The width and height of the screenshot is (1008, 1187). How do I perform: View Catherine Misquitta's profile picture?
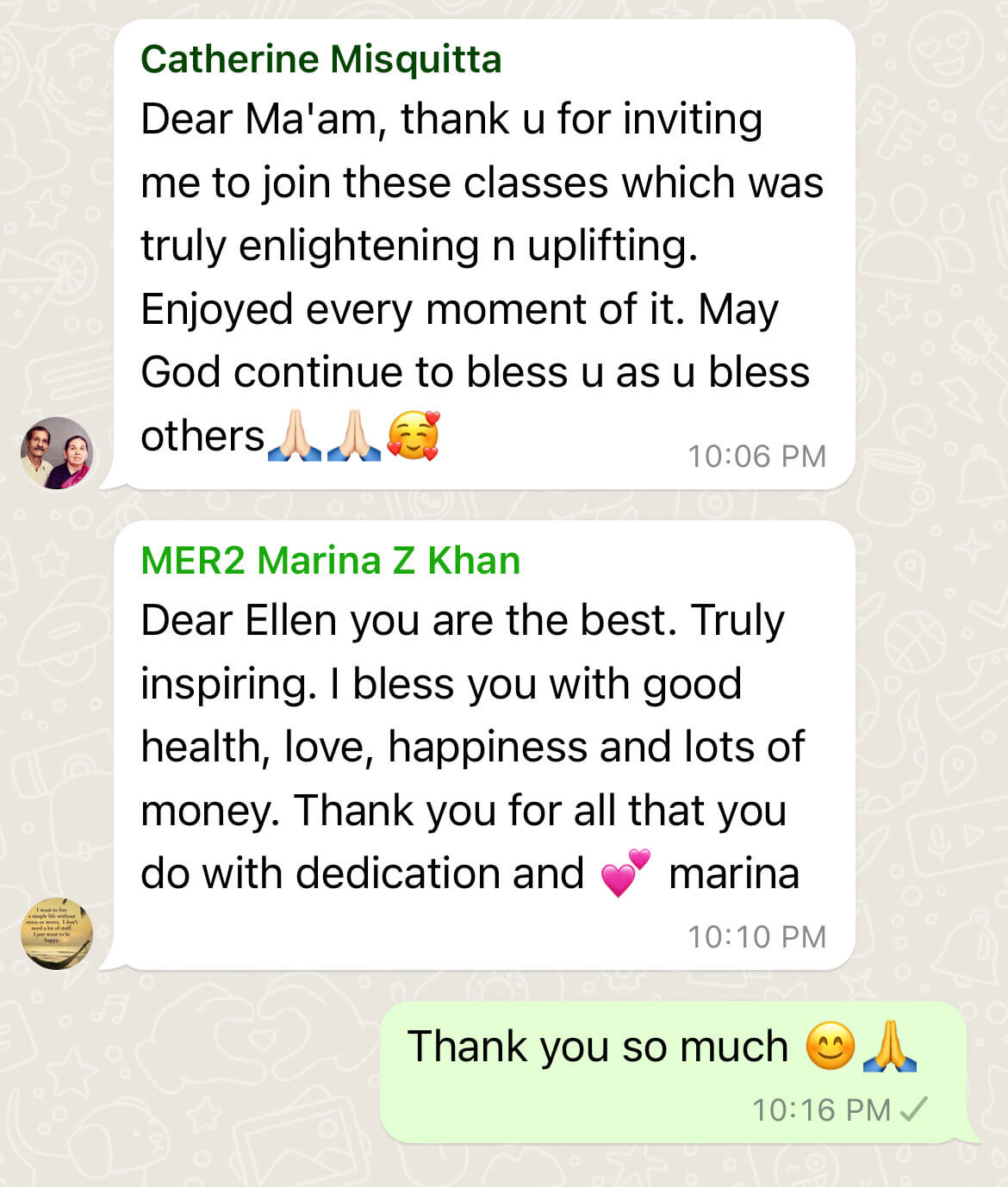(x=57, y=453)
